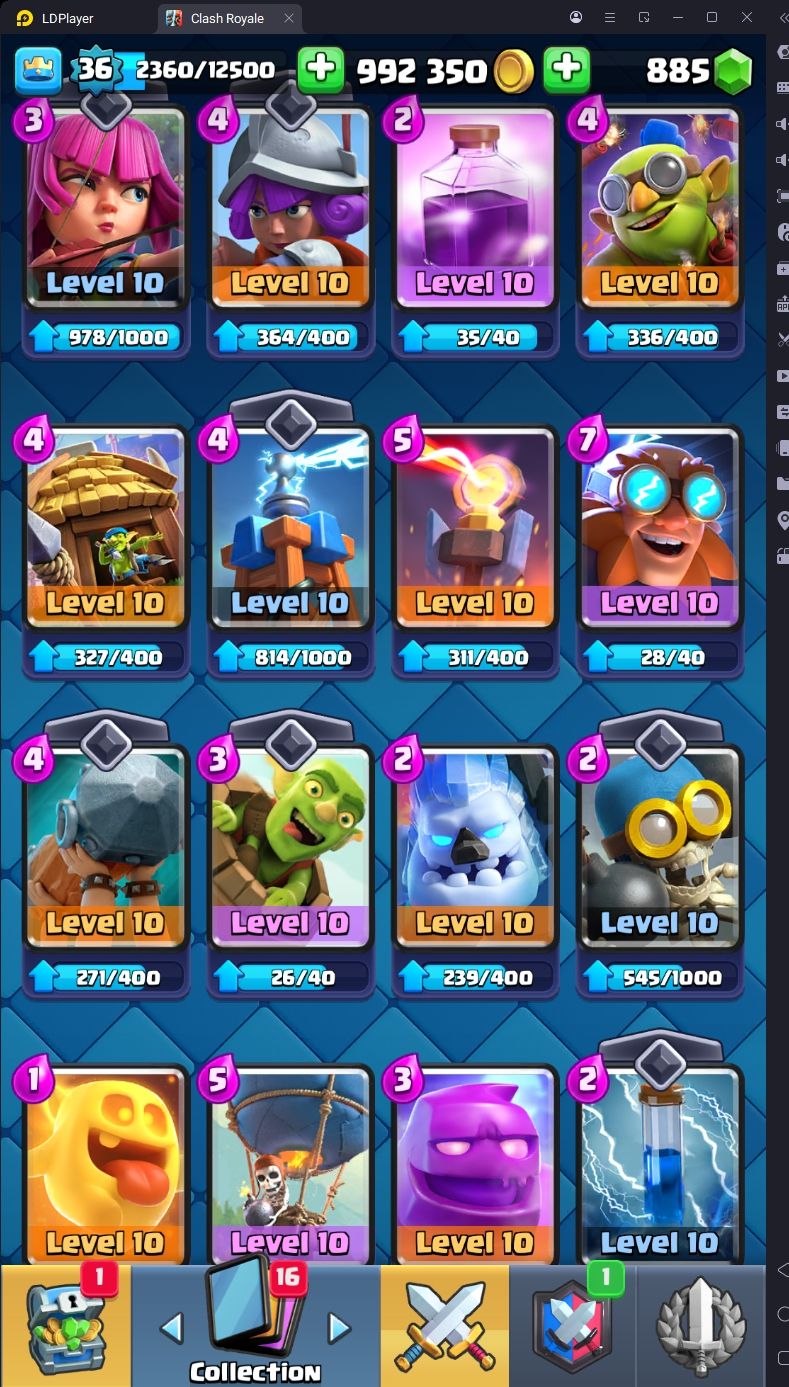Select the Musketeer card with 364/400
Image resolution: width=789 pixels, height=1387 pixels.
[x=290, y=208]
